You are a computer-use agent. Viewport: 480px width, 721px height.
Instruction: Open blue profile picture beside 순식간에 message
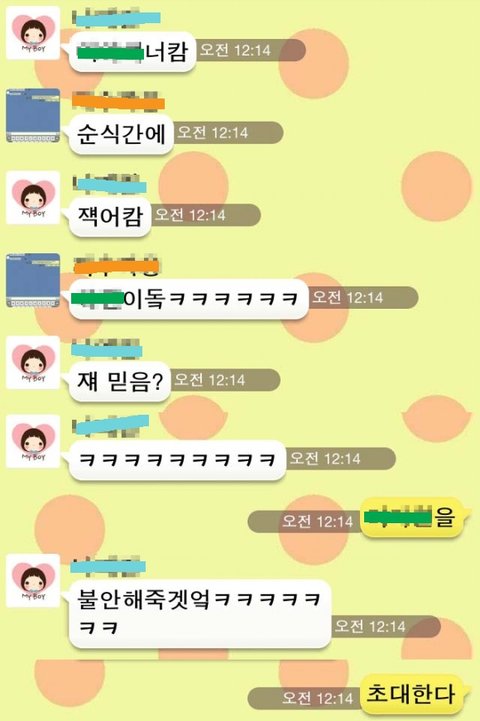tap(33, 115)
